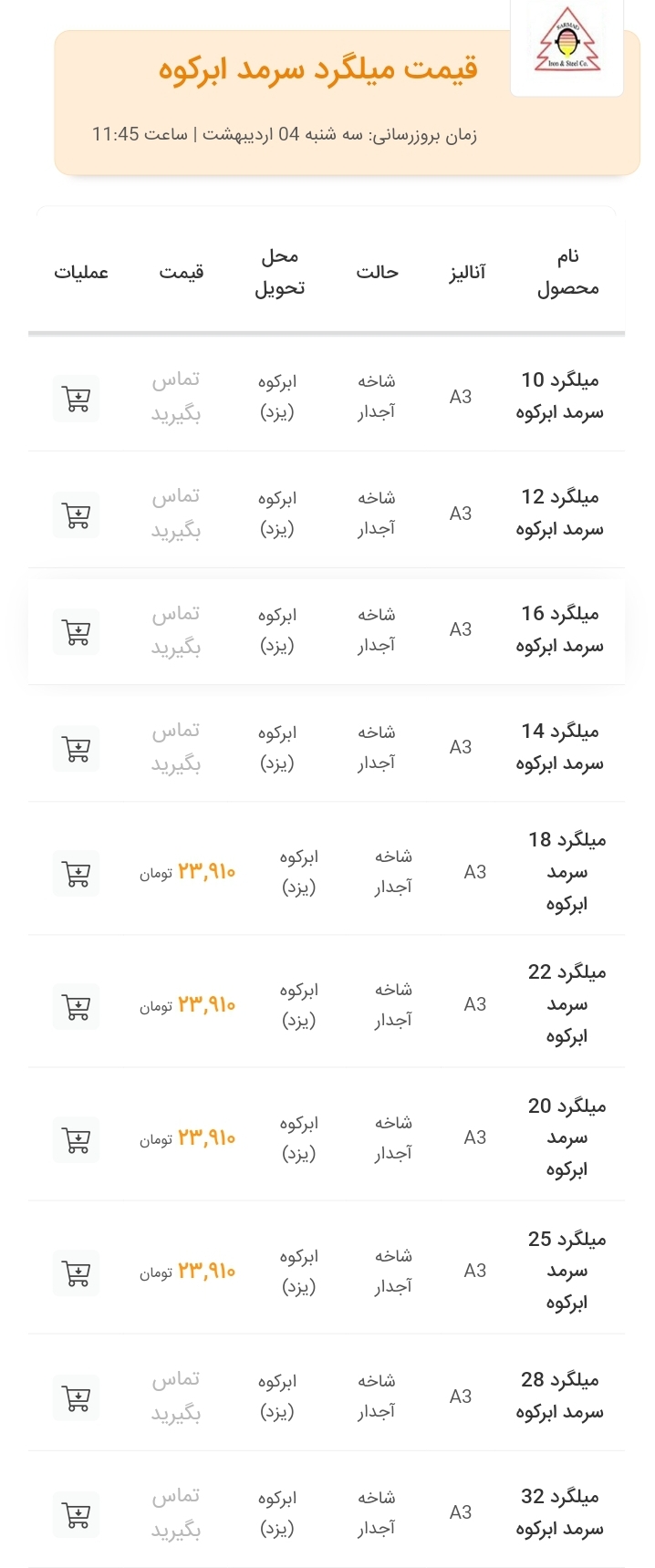655x1568 pixels.
Task: Add میلگرد 10 سرمد ابرکوه to cart
Action: [x=77, y=399]
